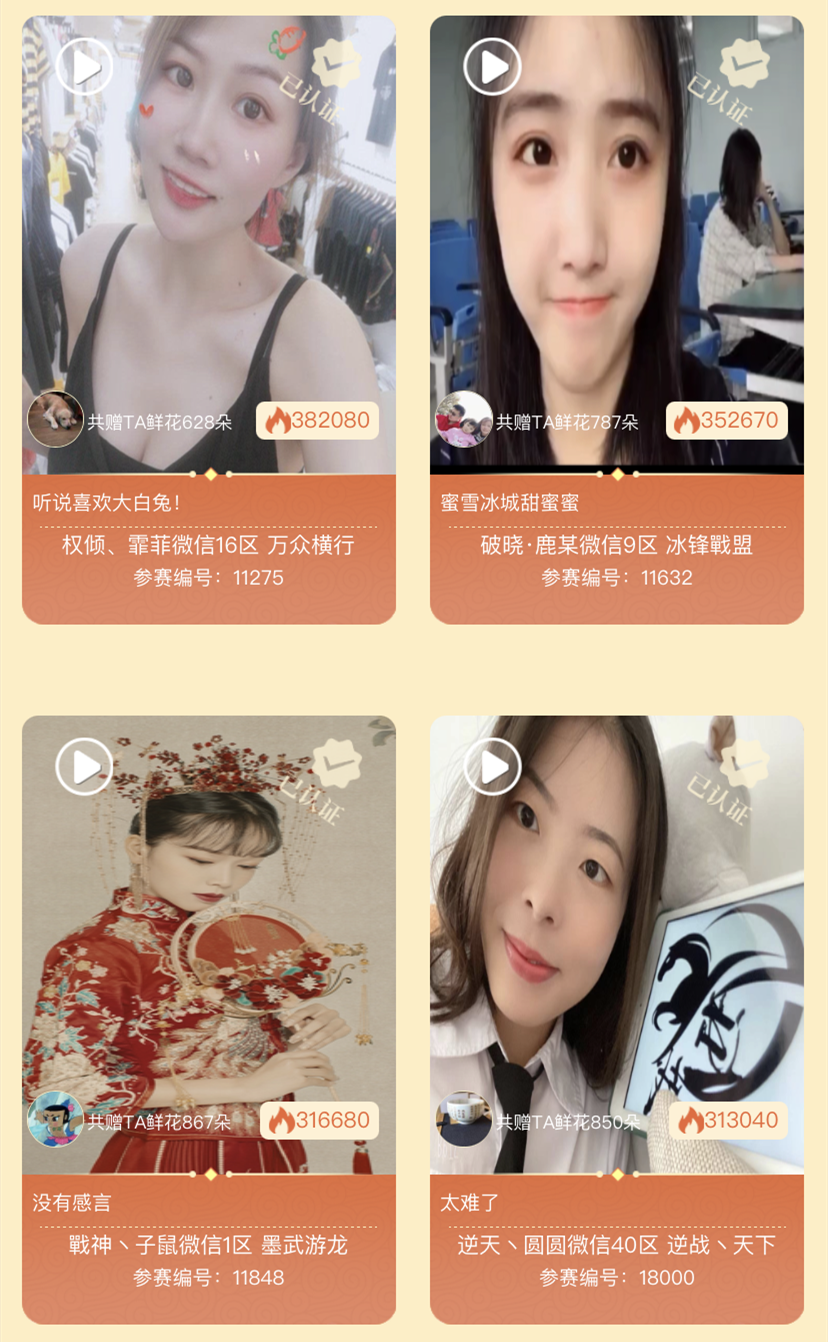Play the video of contestant 18000

coord(492,766)
